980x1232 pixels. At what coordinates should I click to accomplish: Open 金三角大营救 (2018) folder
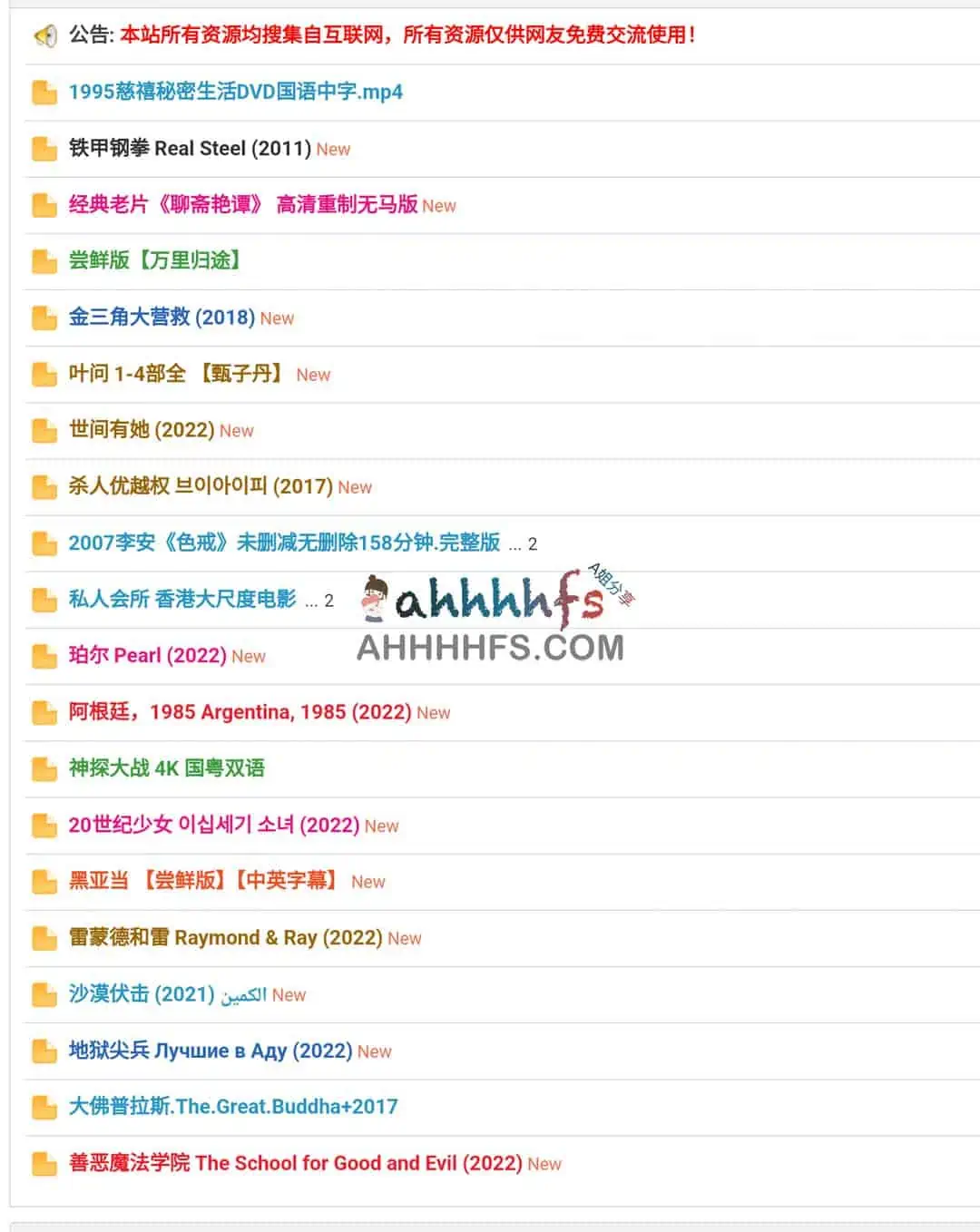(x=162, y=317)
